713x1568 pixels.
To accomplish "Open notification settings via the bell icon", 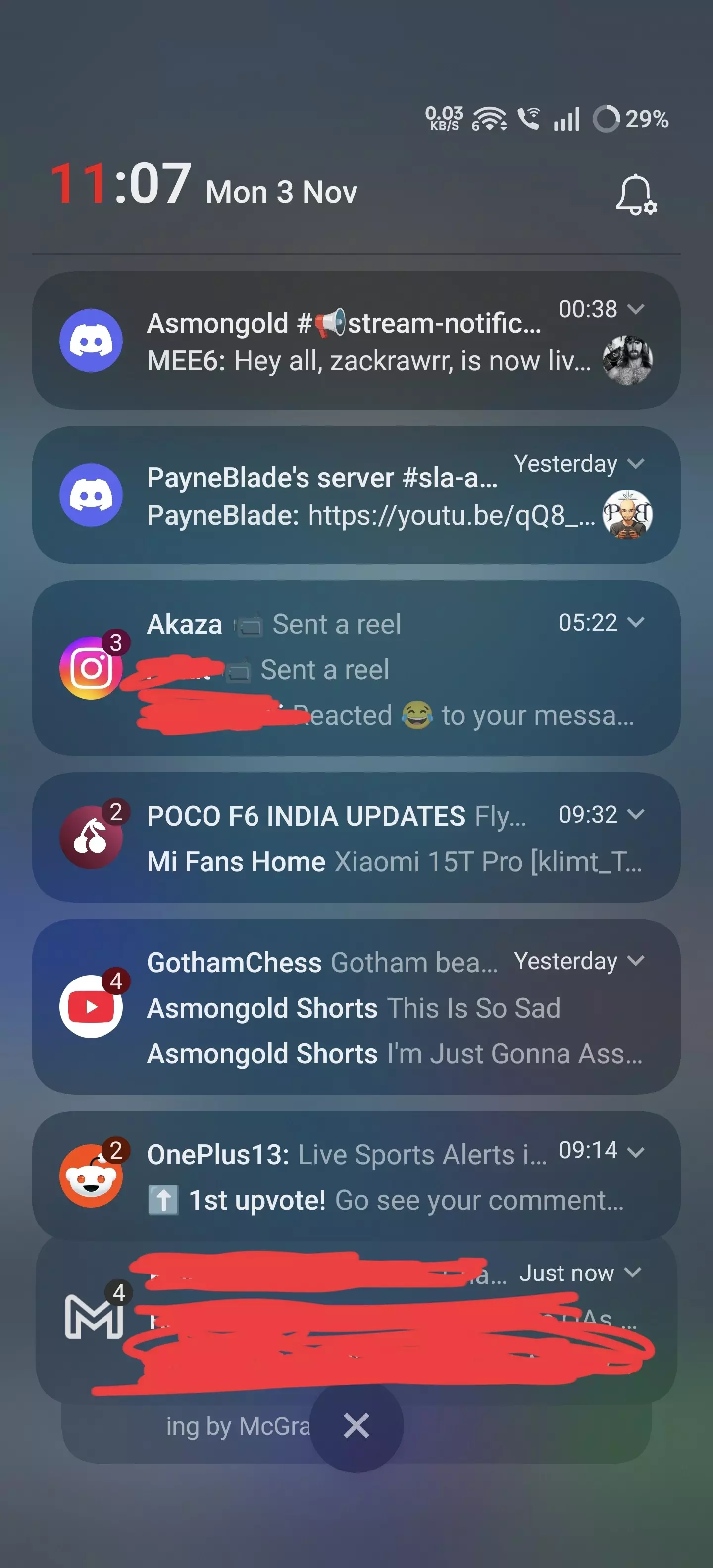I will coord(636,194).
